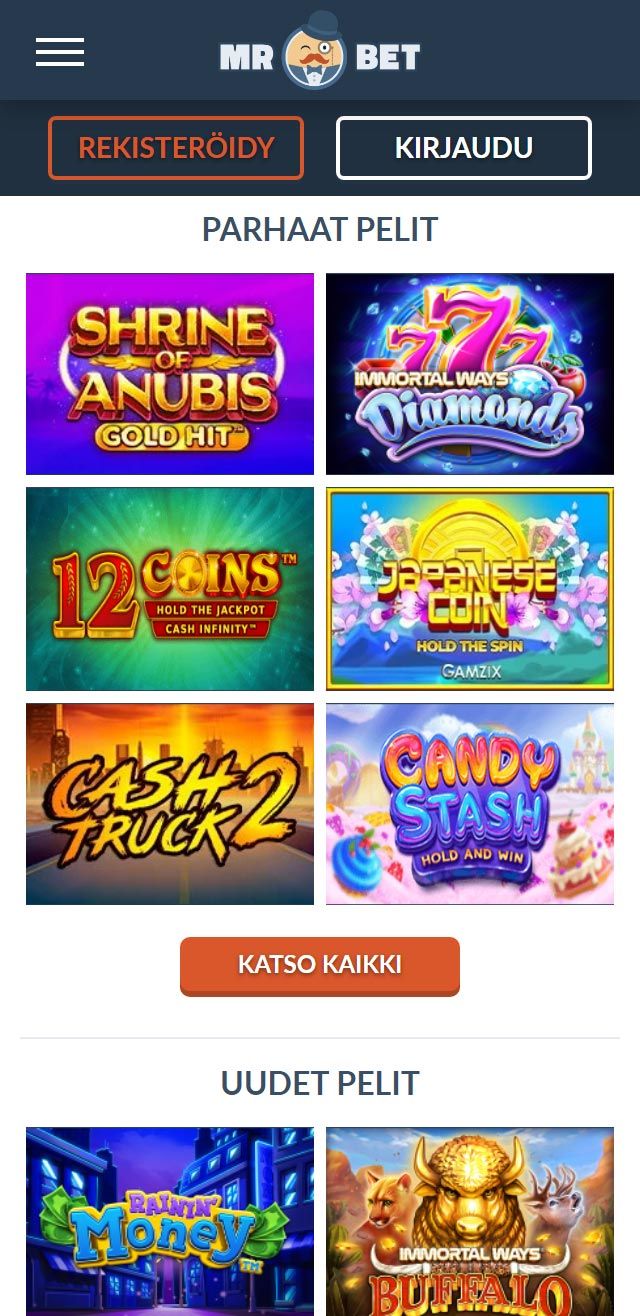
Task: Open Japanese Coin Hold the Spin
Action: 470,589
